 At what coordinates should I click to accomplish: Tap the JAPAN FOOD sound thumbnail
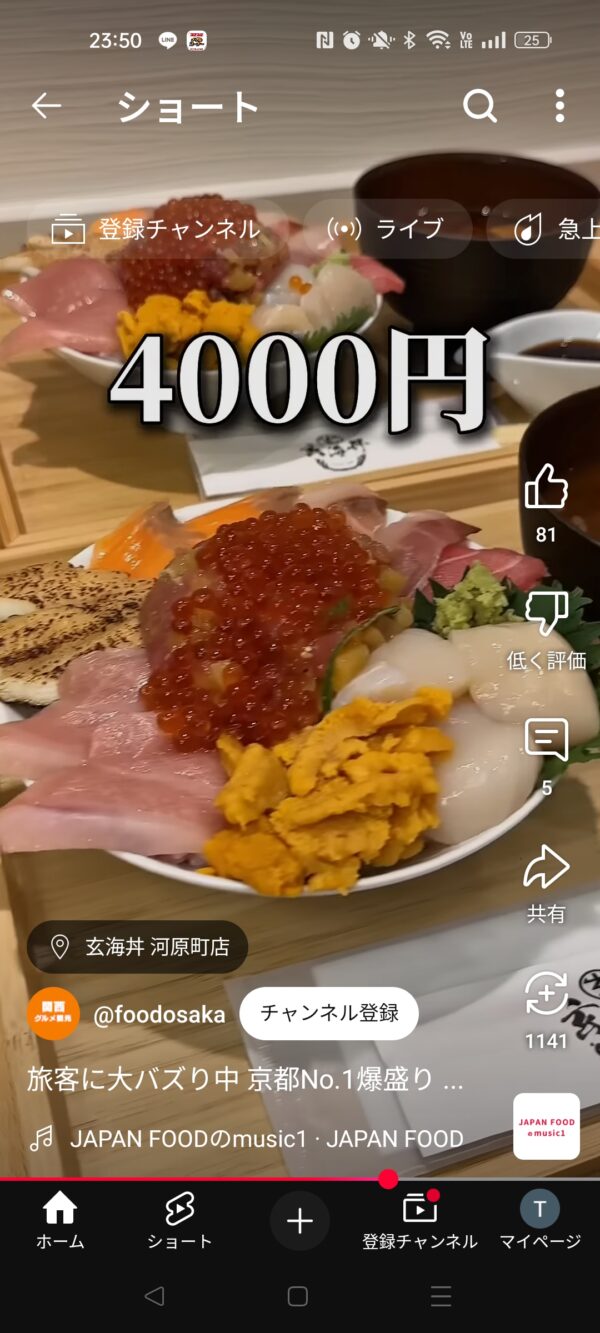(x=546, y=1126)
